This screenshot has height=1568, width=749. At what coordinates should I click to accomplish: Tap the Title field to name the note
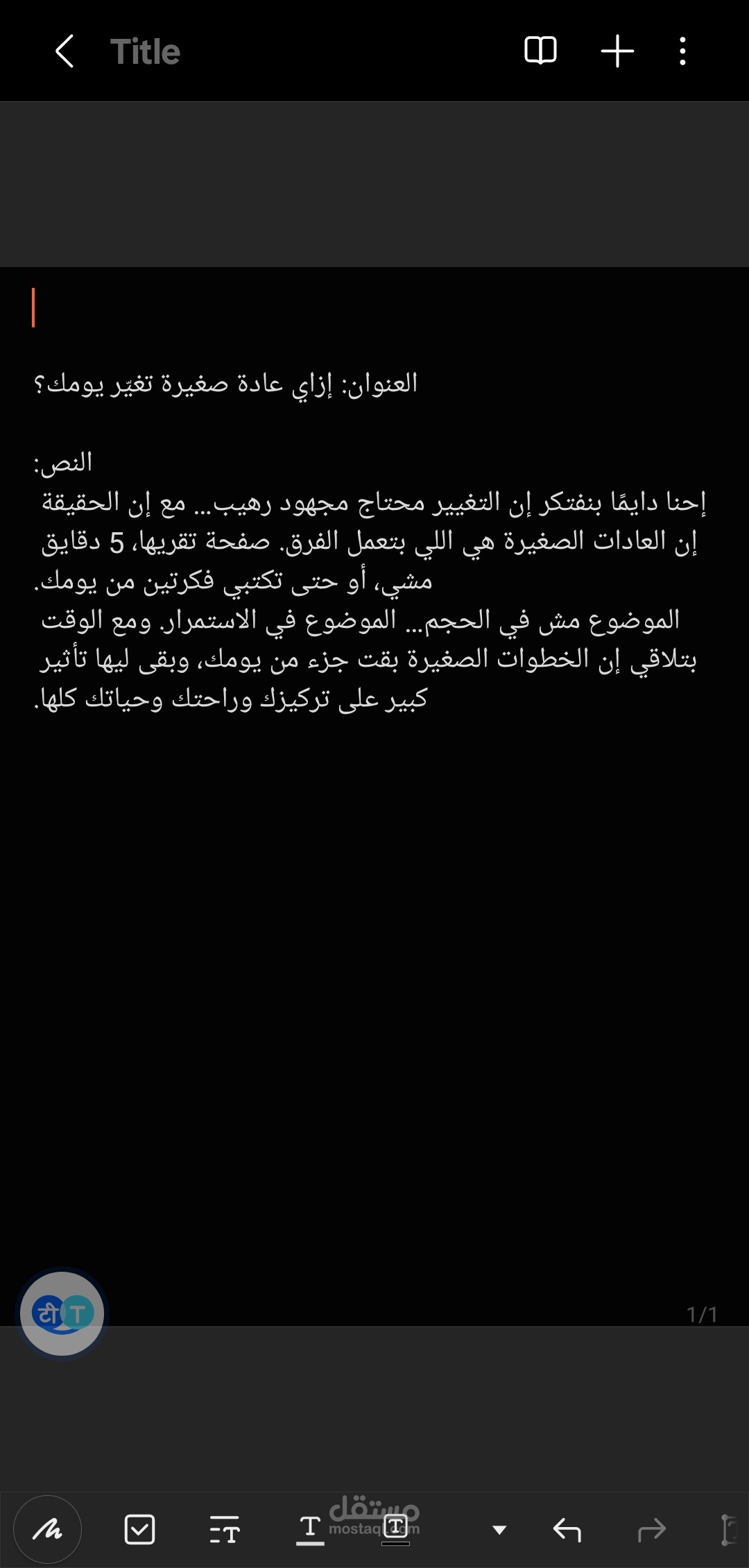(x=146, y=52)
